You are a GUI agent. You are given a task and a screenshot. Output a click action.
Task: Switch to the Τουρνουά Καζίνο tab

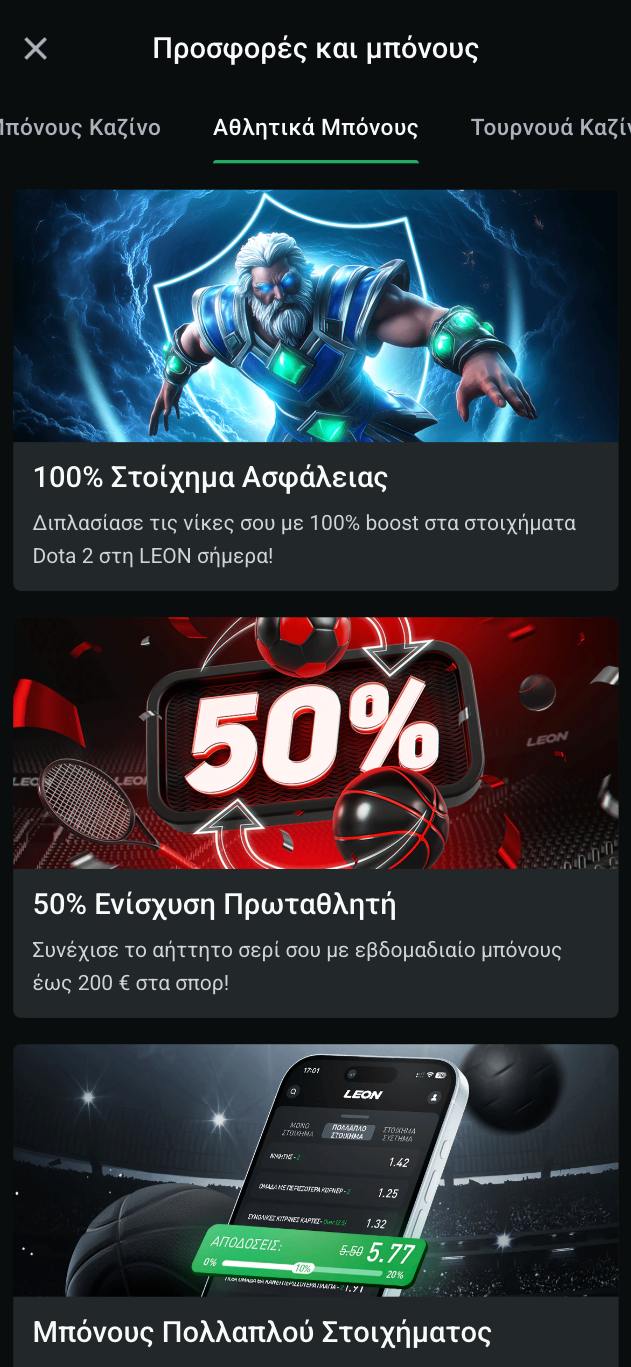[x=550, y=128]
